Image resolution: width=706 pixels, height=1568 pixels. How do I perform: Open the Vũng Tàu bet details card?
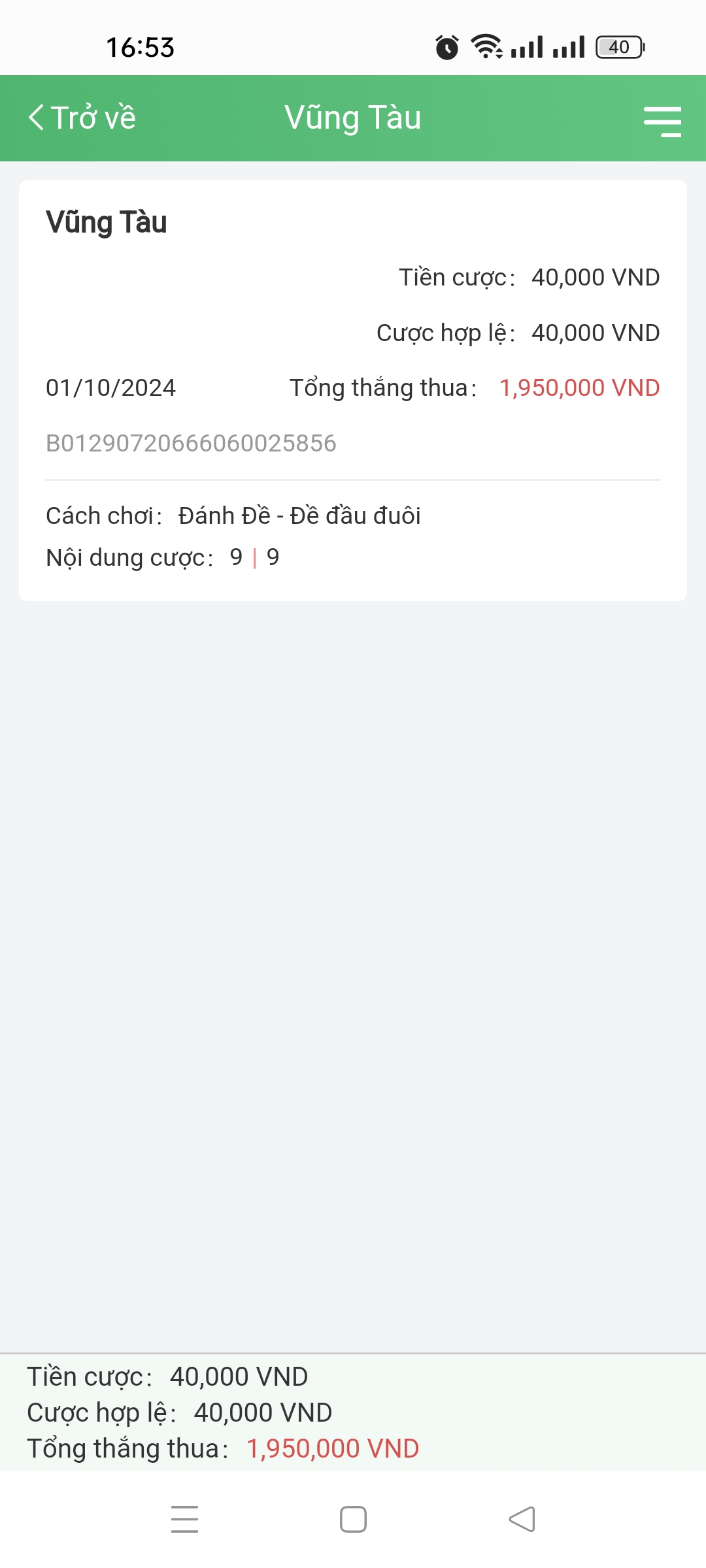[353, 390]
